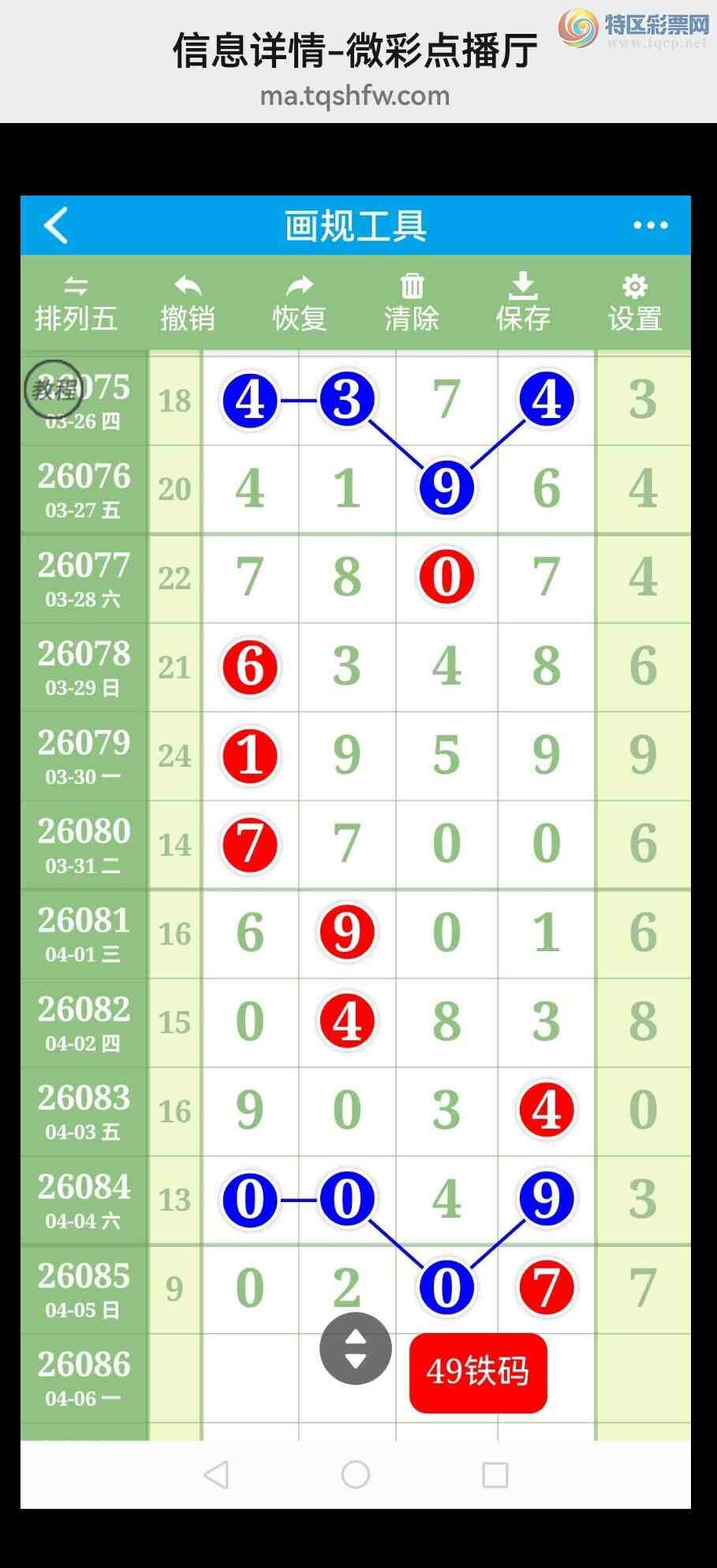Open 设置 settings

(x=635, y=304)
